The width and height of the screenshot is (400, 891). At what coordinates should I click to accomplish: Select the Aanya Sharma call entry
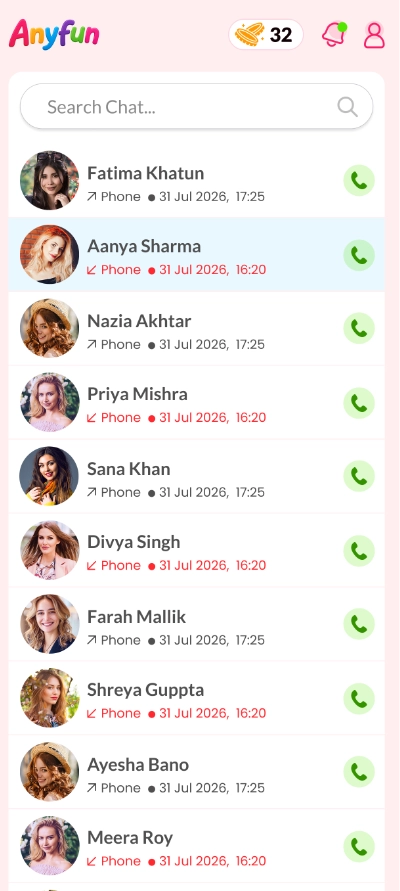tap(197, 255)
